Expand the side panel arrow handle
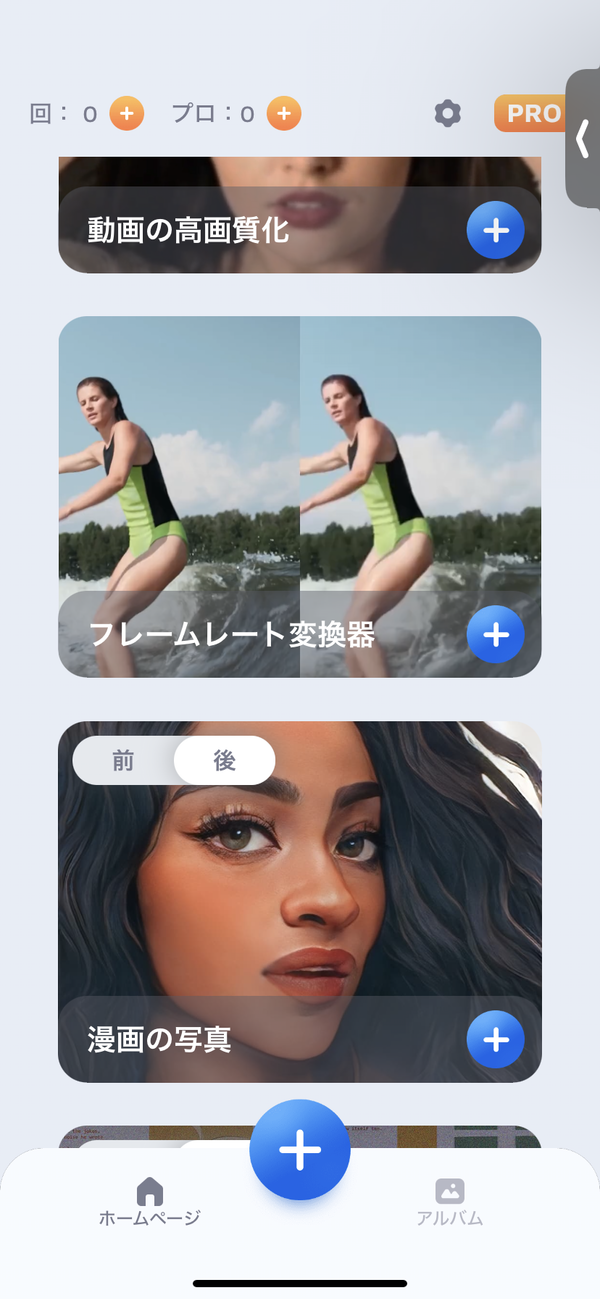Viewport: 600px width, 1299px height. [x=583, y=139]
